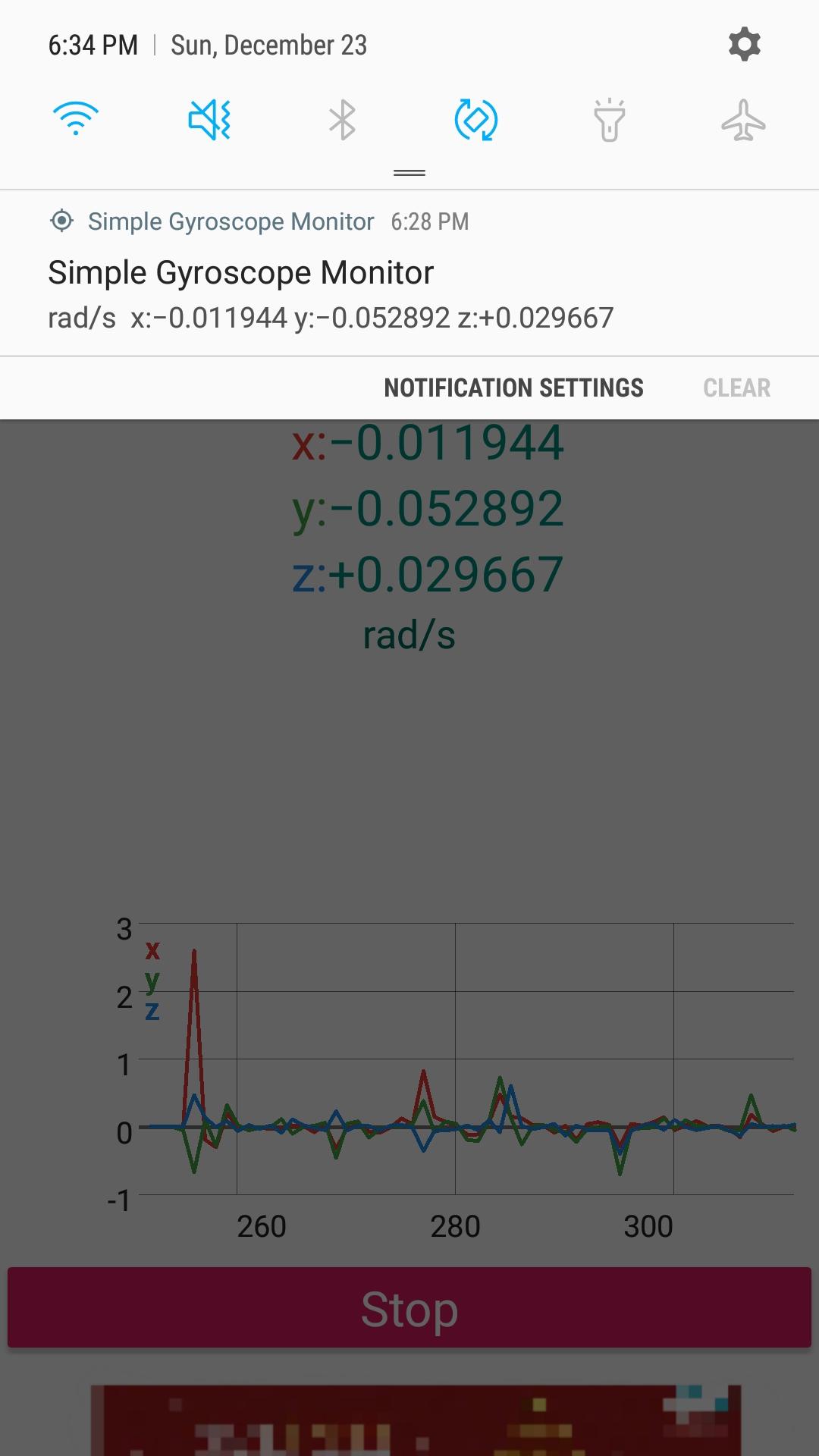
Task: Open Notification Settings
Action: (513, 388)
